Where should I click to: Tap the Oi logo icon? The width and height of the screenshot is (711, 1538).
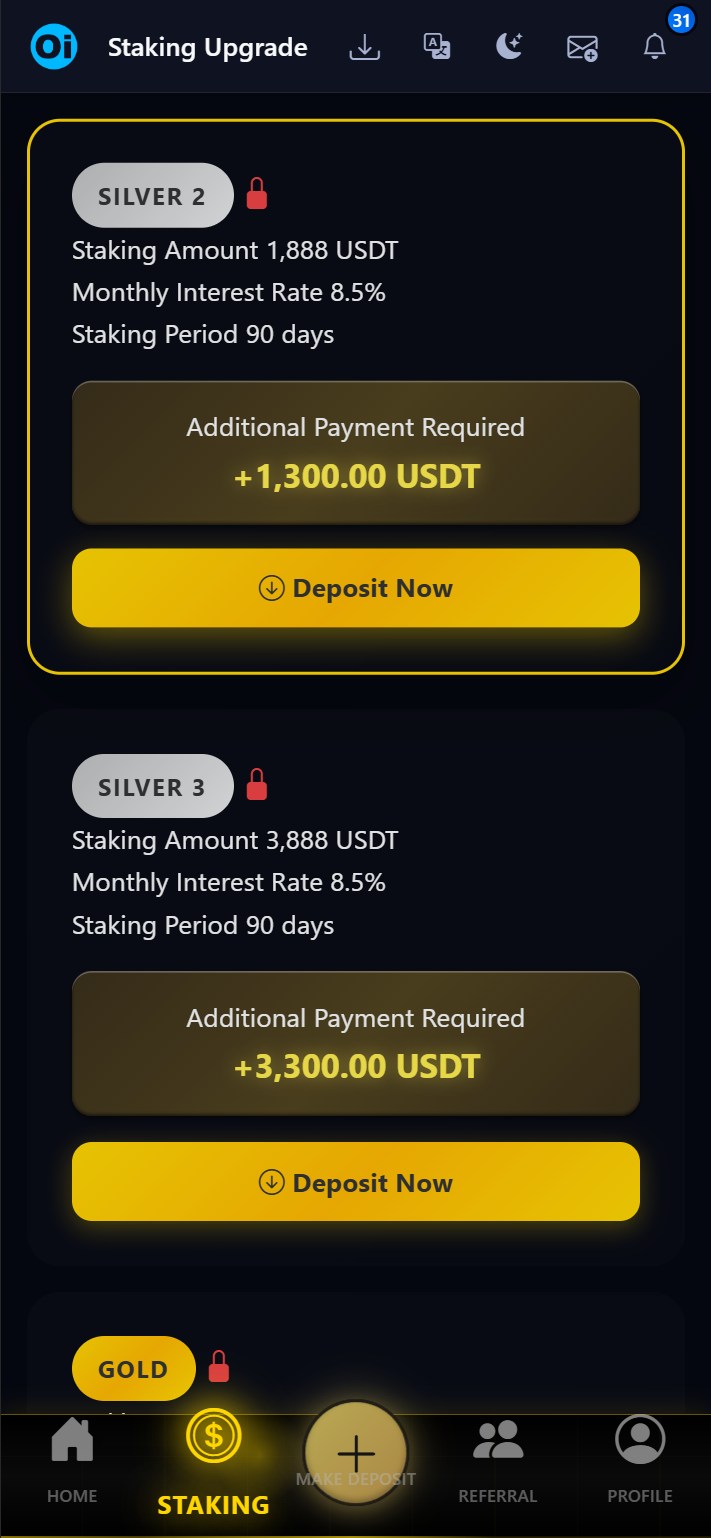pos(54,47)
